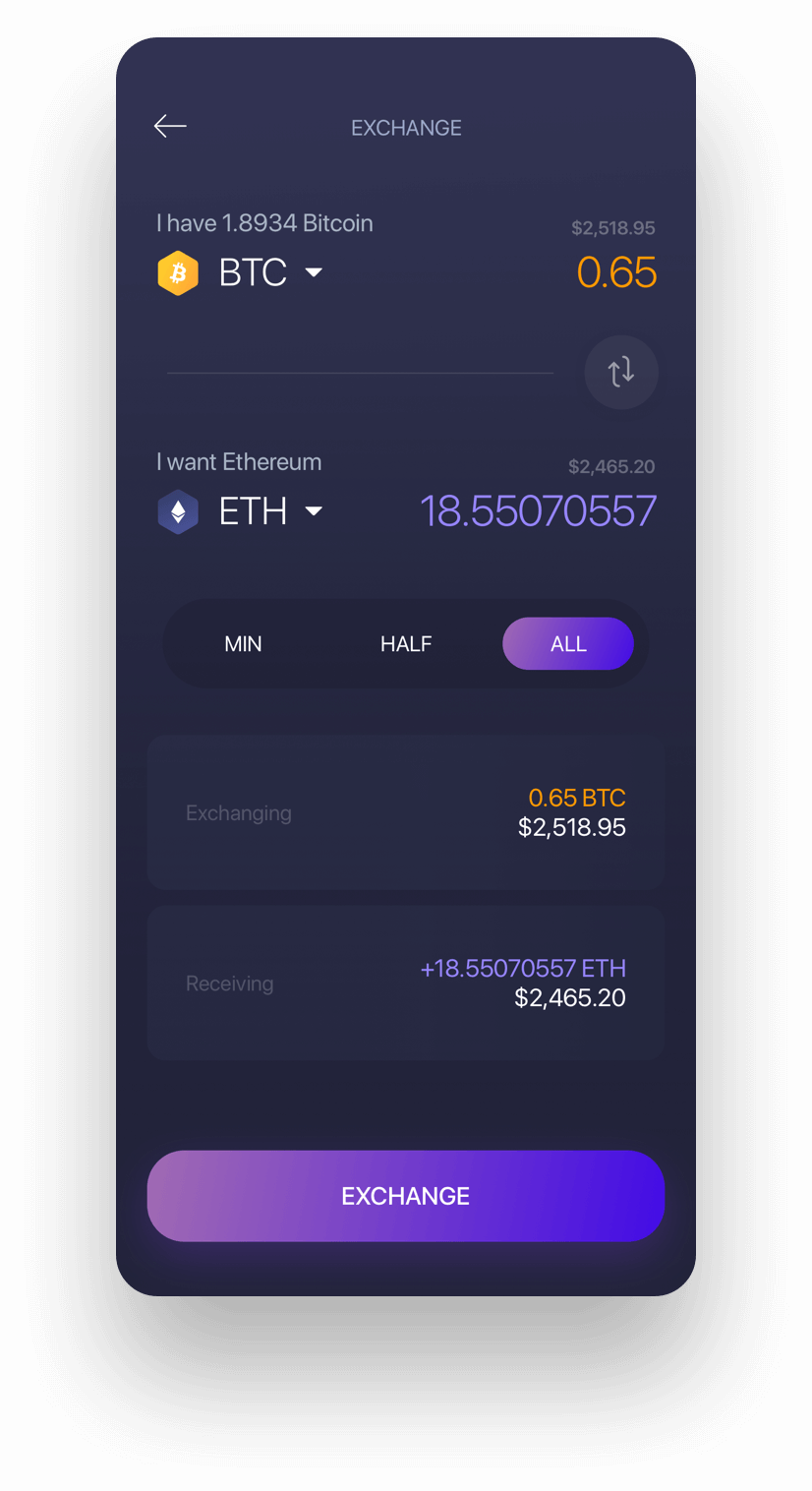Screen dimensions: 812x1491
Task: Swap currencies with the arrows button
Action: click(621, 372)
